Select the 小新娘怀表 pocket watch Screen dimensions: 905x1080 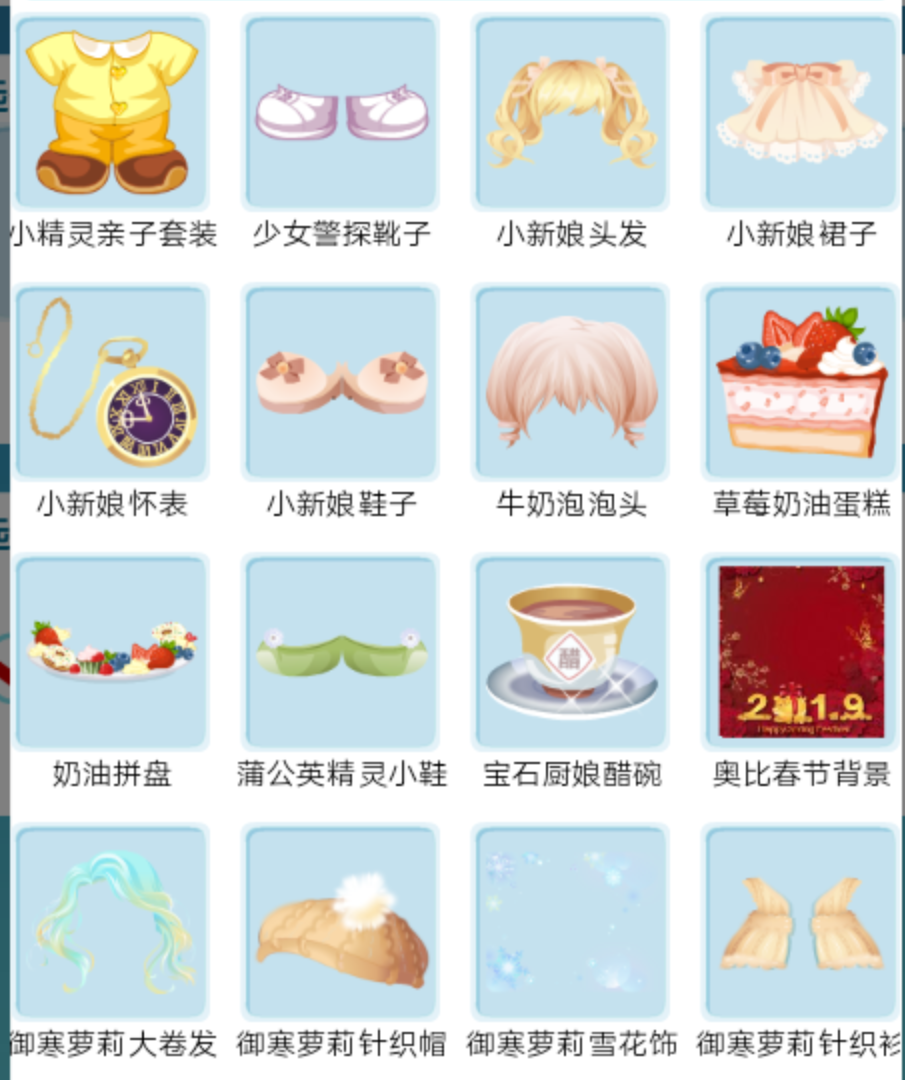click(111, 382)
